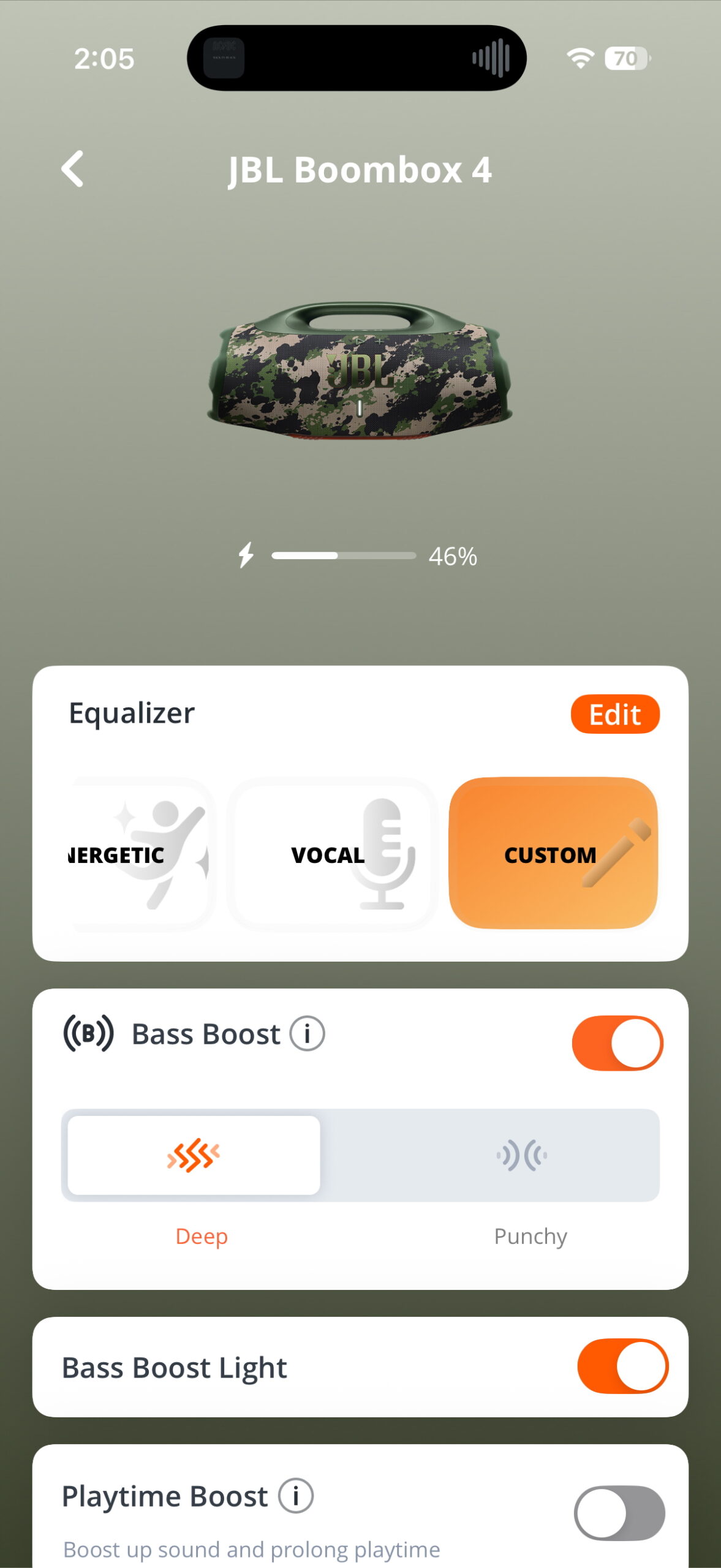721x1568 pixels.
Task: Open the Playtime Boost info tooltip
Action: (296, 1497)
